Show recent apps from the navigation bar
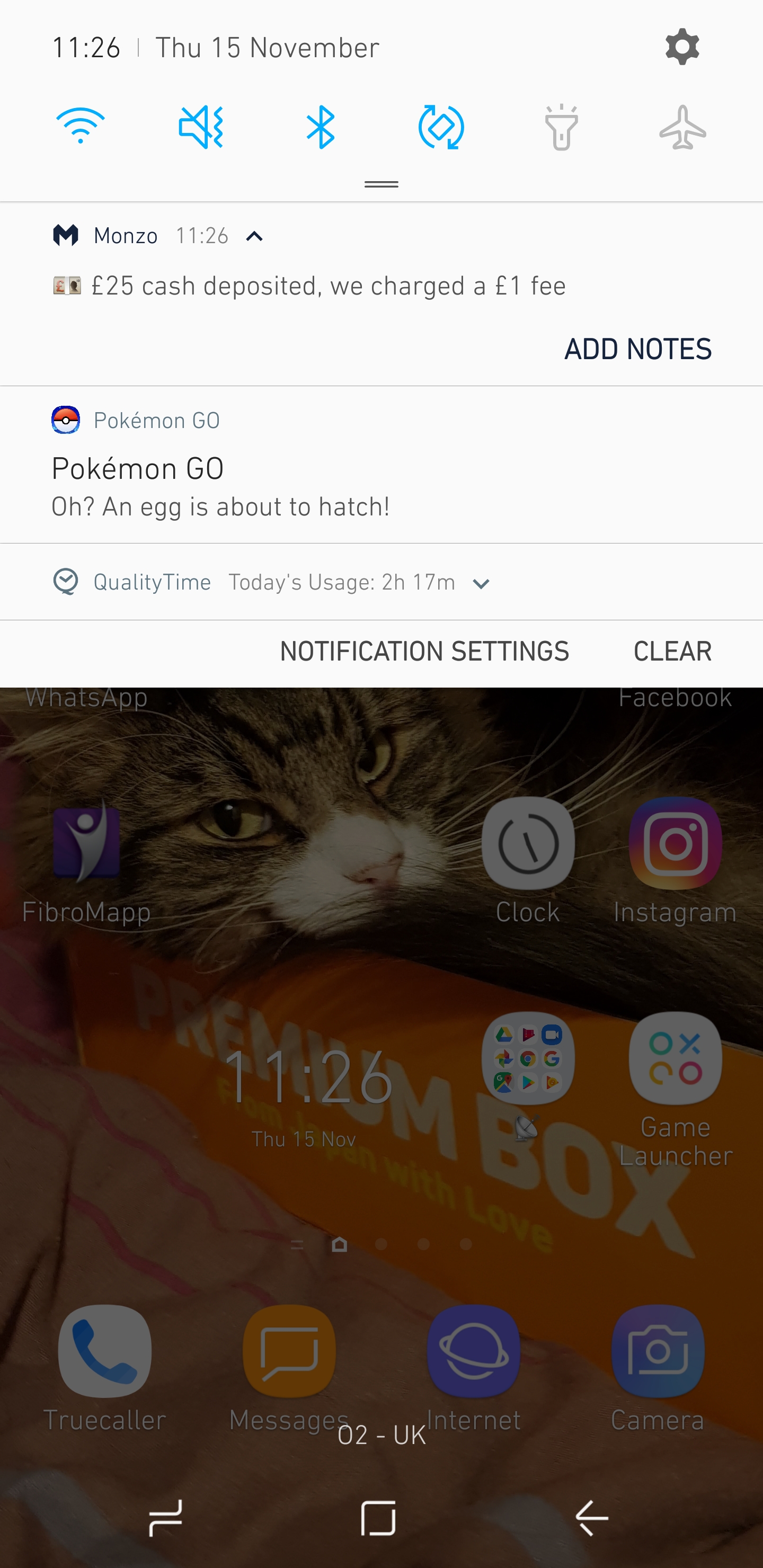The width and height of the screenshot is (763, 1568). point(166,1518)
